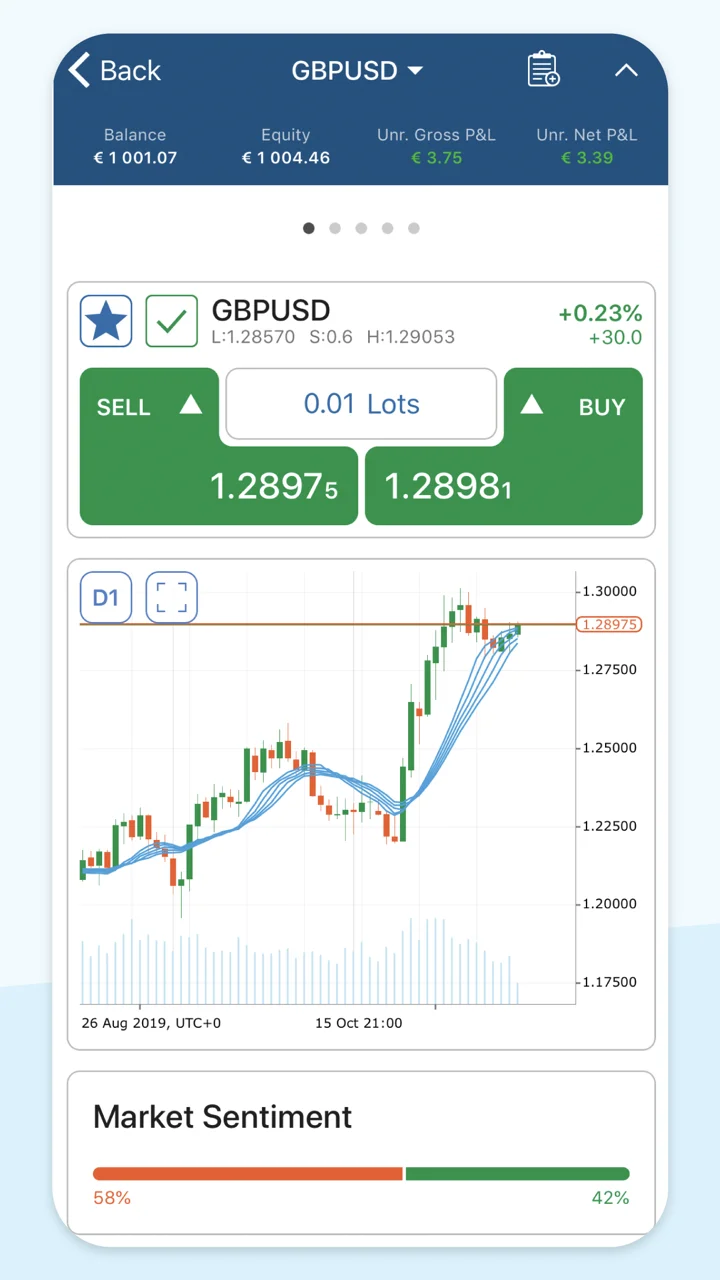The image size is (720, 1280).
Task: Toggle the favorite star for GBPUSD
Action: pyautogui.click(x=106, y=321)
